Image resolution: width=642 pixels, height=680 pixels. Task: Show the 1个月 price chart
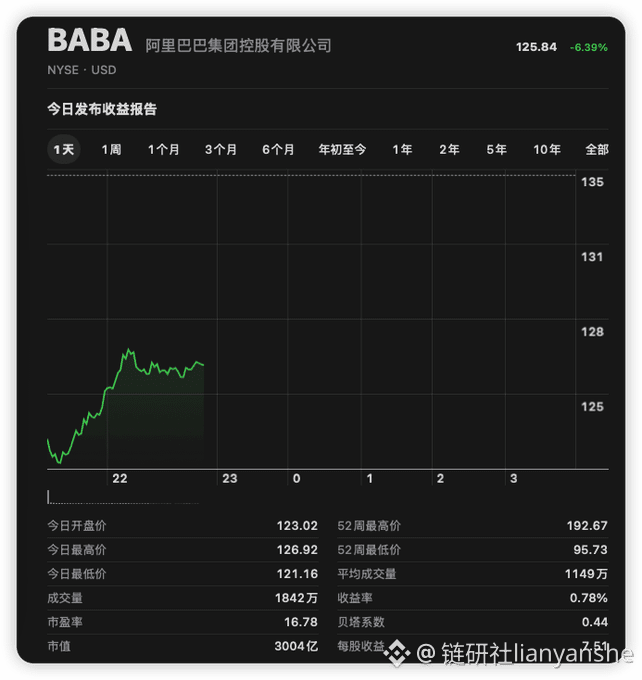[x=164, y=150]
